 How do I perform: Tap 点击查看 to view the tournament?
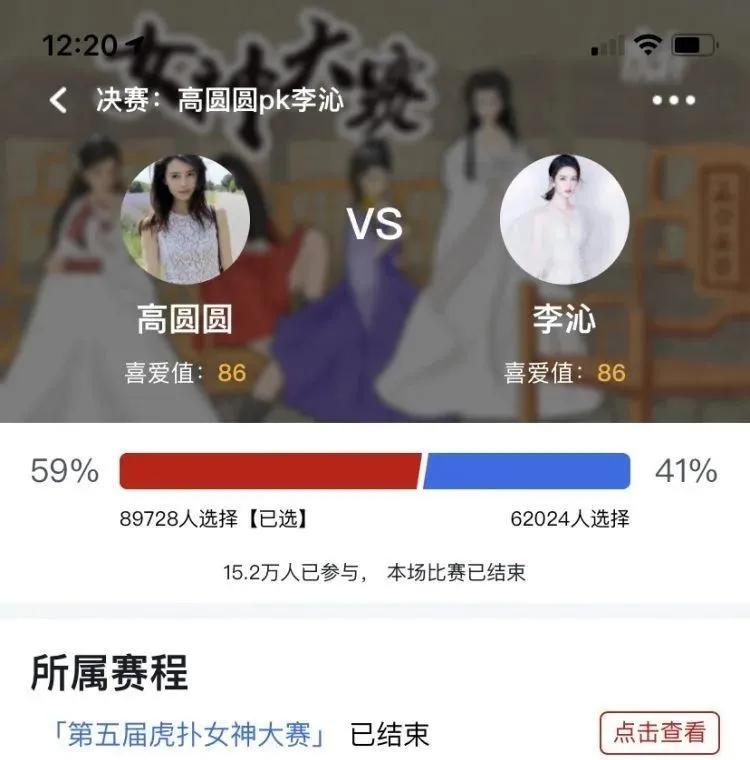pyautogui.click(x=658, y=731)
